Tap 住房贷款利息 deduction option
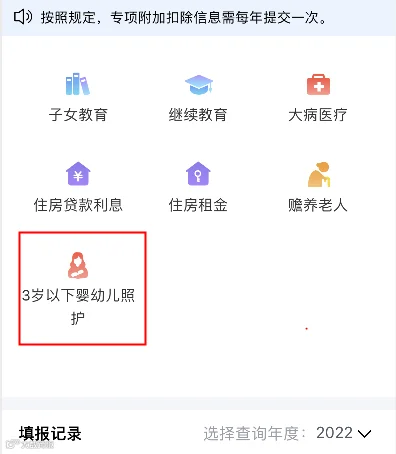 pos(78,187)
